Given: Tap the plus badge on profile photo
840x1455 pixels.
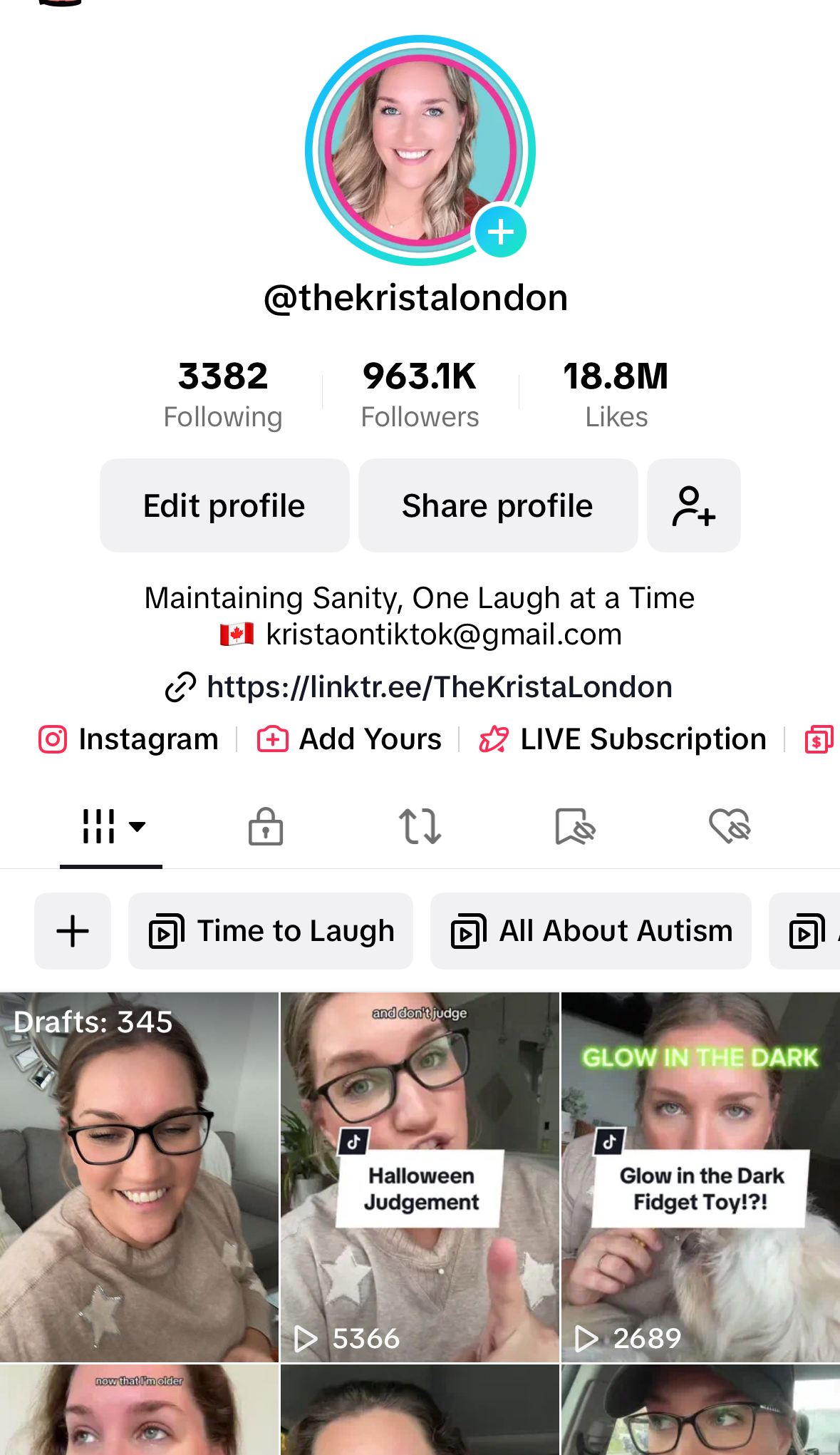Looking at the screenshot, I should point(500,232).
